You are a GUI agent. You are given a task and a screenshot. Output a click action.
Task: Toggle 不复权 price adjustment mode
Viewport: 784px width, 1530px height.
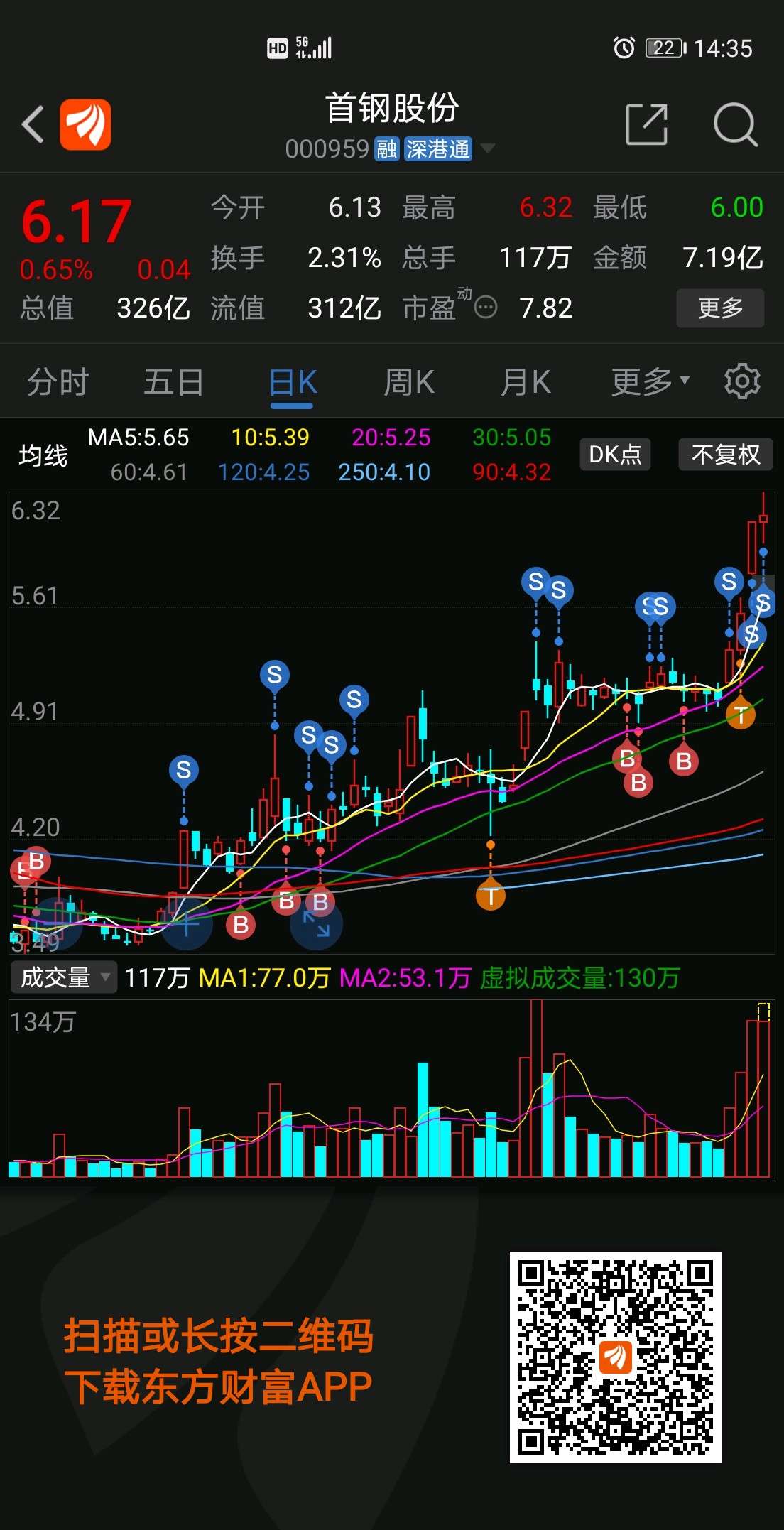[x=725, y=455]
